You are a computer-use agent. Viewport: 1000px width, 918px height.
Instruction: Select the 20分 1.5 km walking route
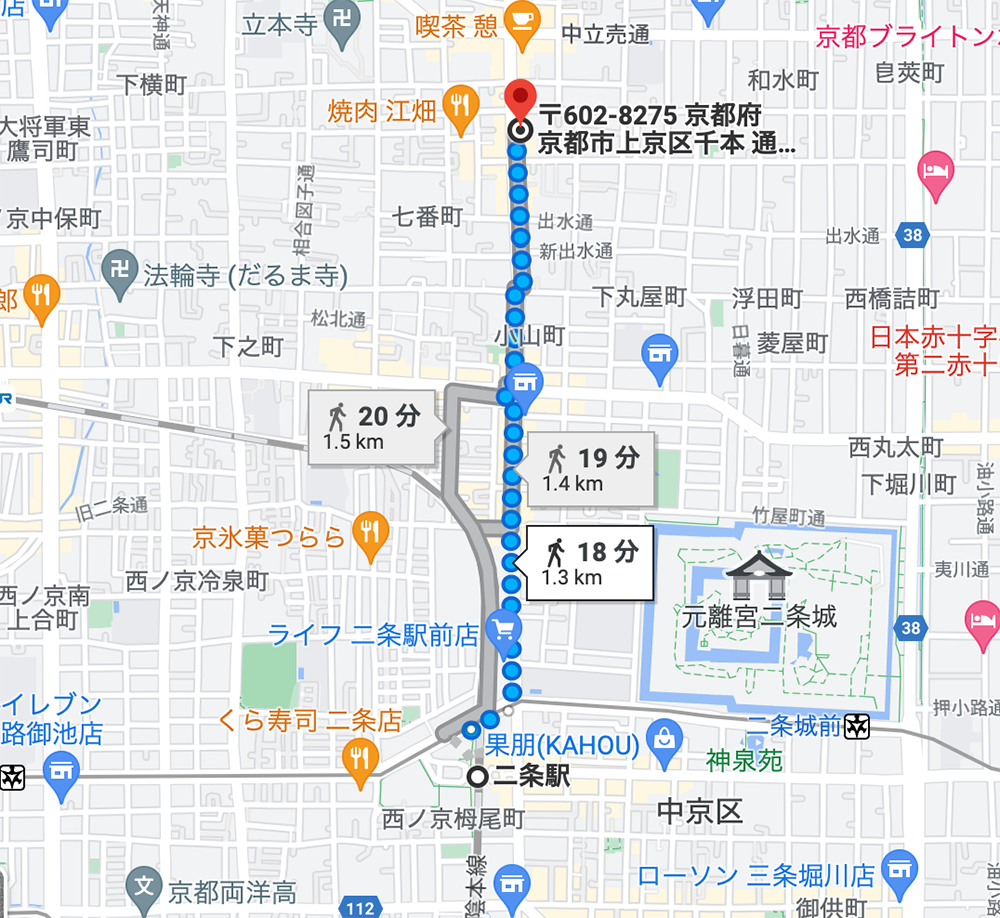click(377, 427)
